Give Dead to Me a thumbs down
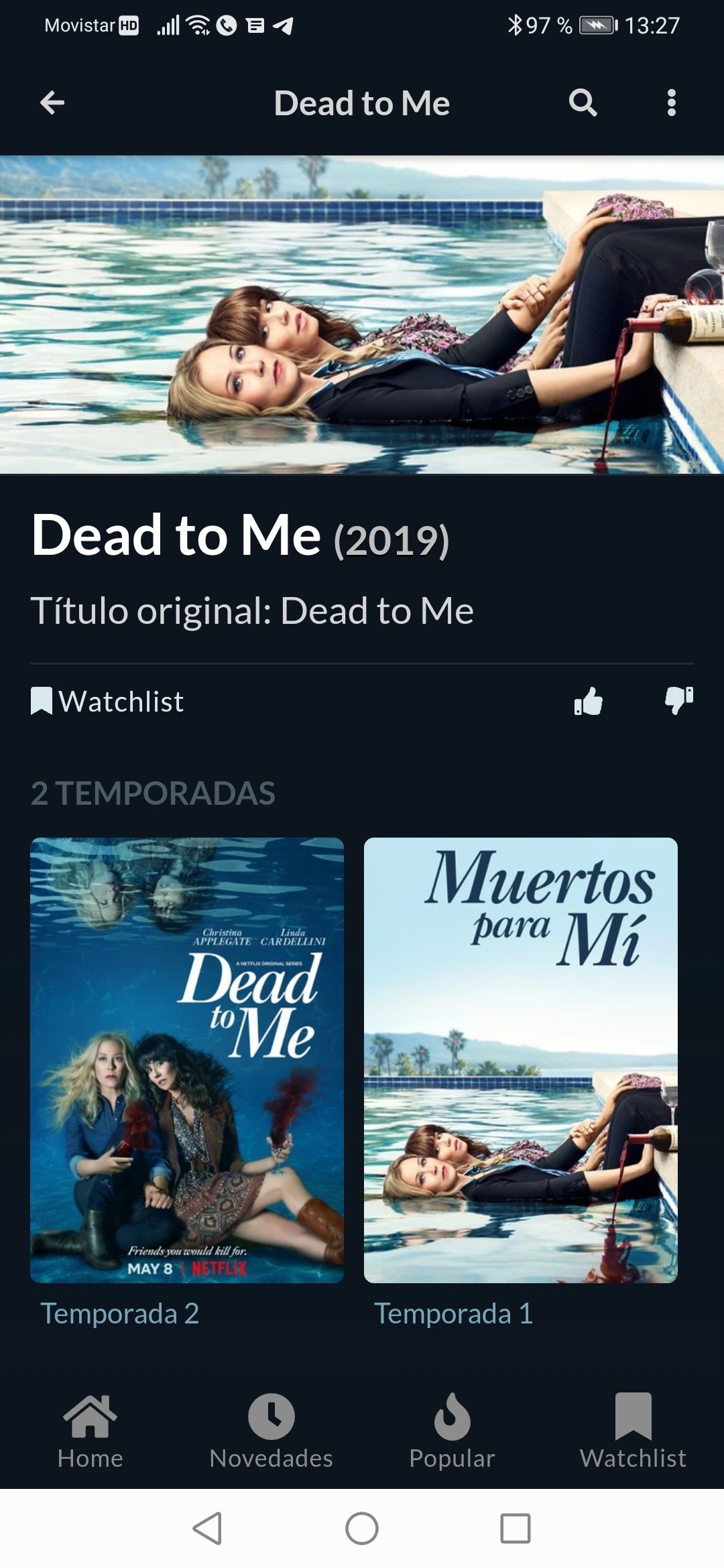724x1568 pixels. point(678,700)
